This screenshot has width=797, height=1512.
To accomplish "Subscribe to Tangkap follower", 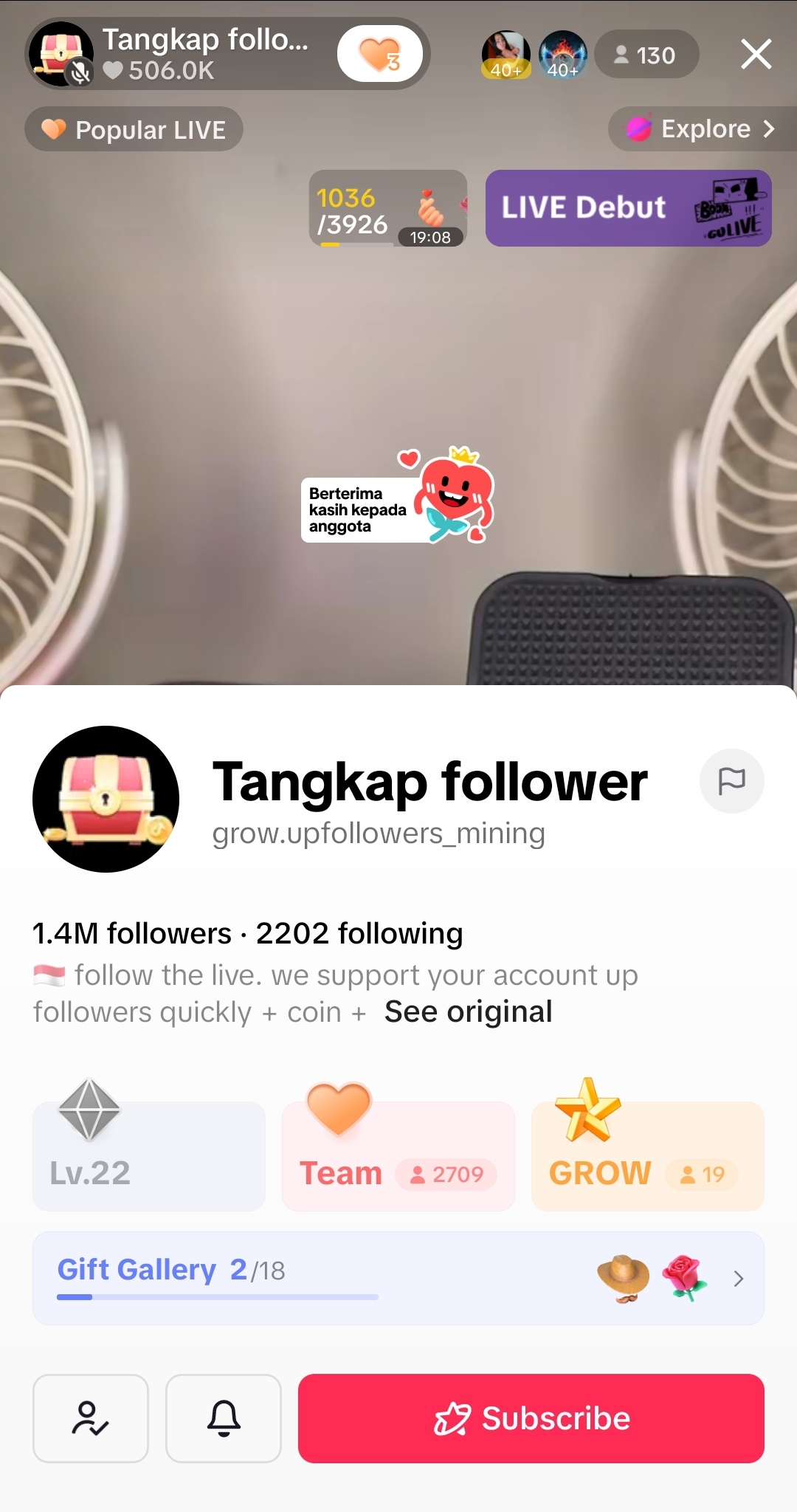I will click(x=531, y=1418).
